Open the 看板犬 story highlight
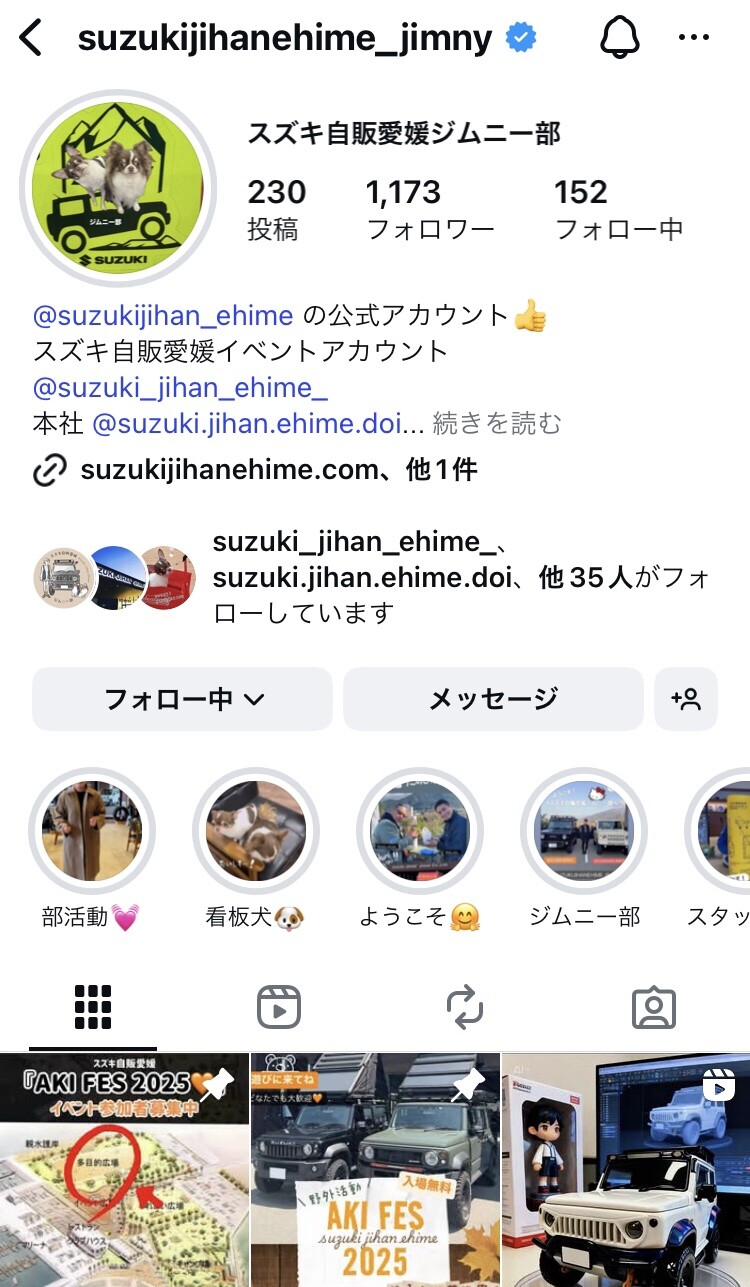Image resolution: width=750 pixels, height=1287 pixels. [x=255, y=832]
